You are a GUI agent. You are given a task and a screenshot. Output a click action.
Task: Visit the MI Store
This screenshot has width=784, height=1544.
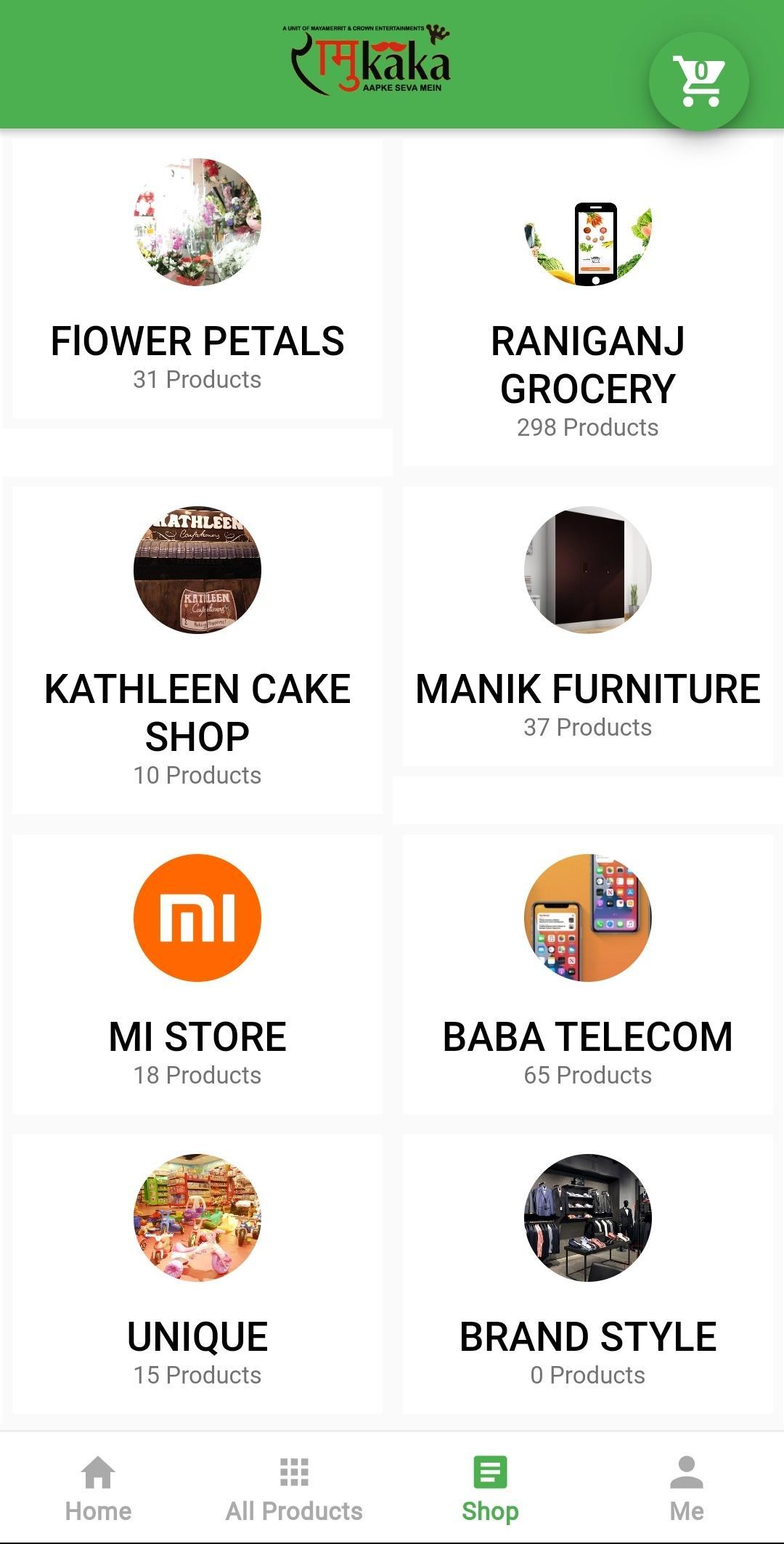click(197, 973)
